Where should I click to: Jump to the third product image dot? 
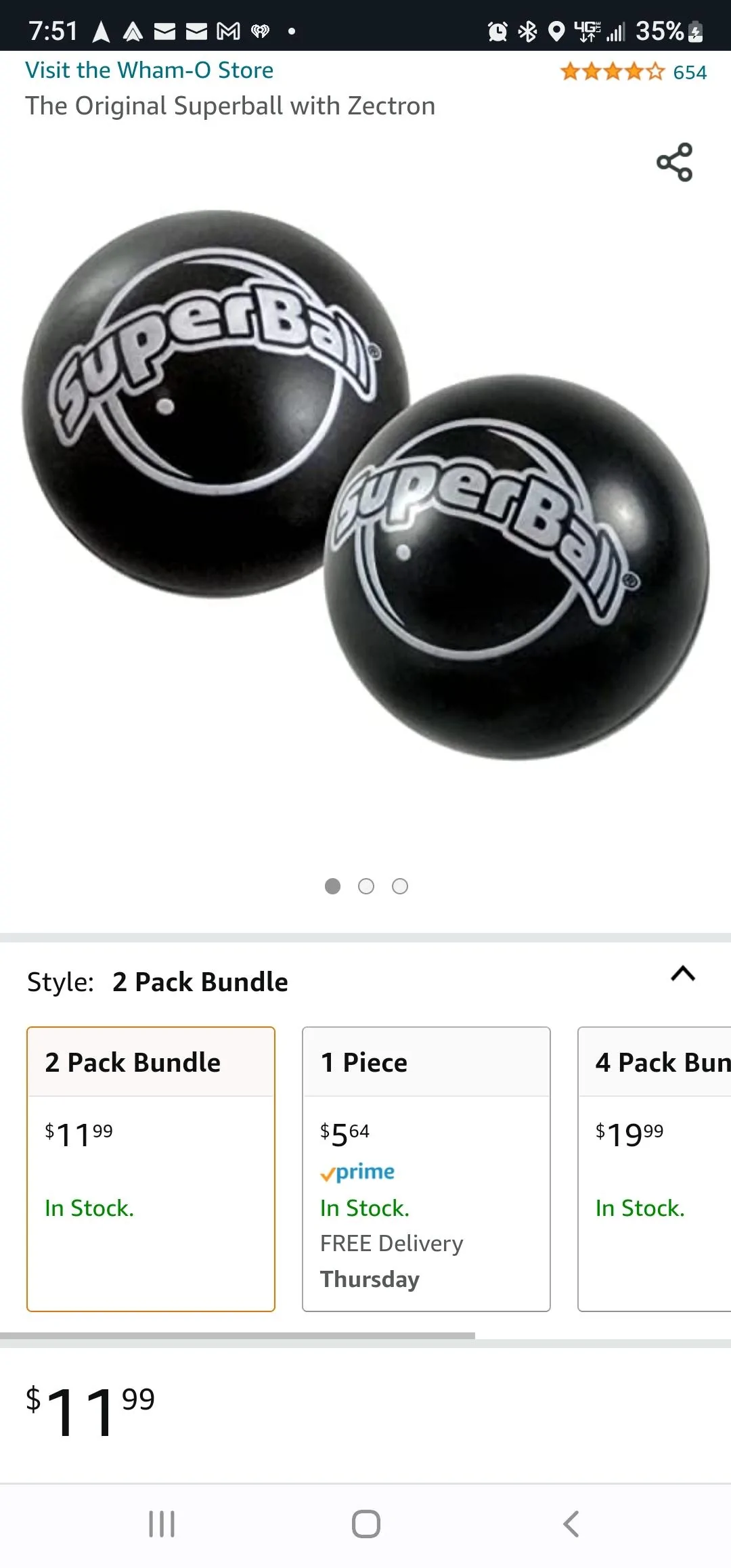(400, 886)
